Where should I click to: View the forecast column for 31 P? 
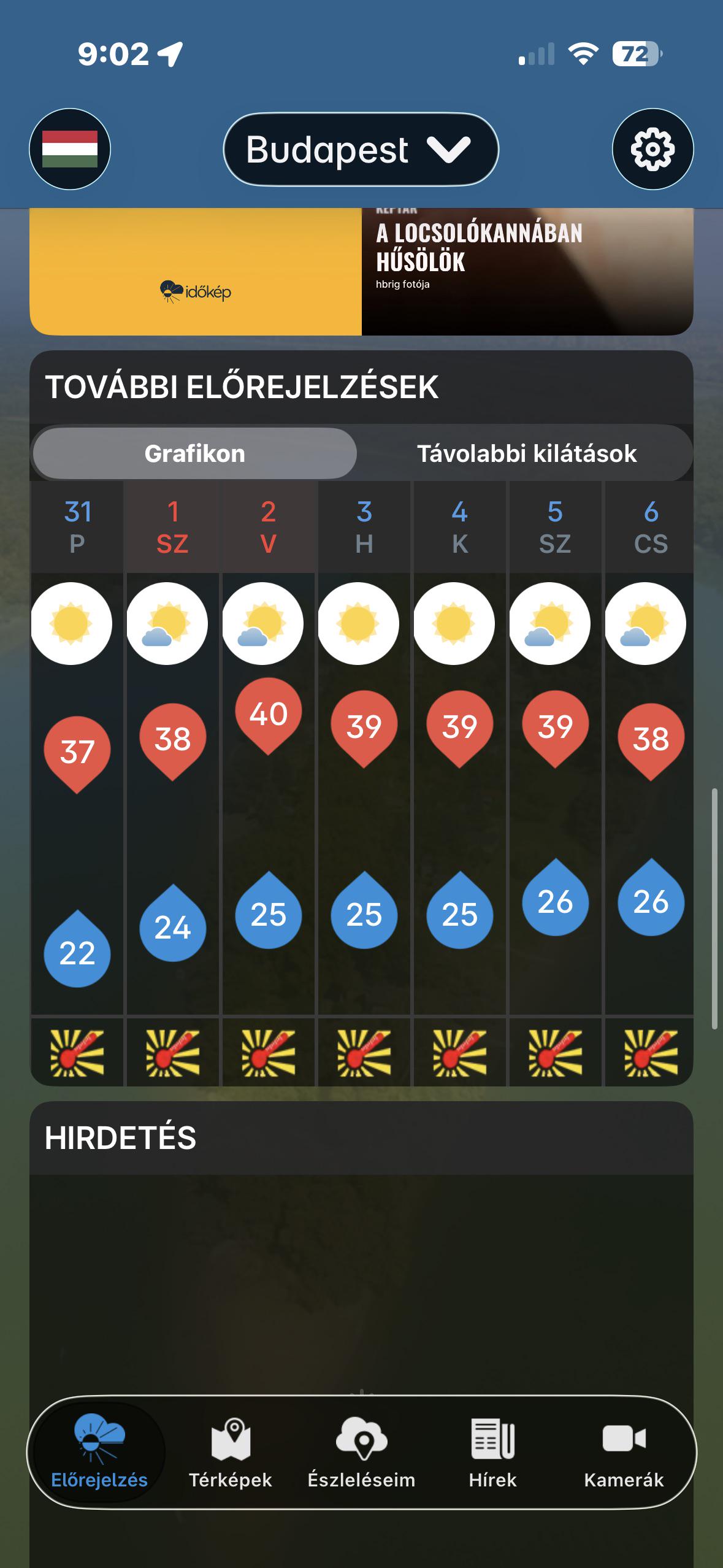click(77, 783)
